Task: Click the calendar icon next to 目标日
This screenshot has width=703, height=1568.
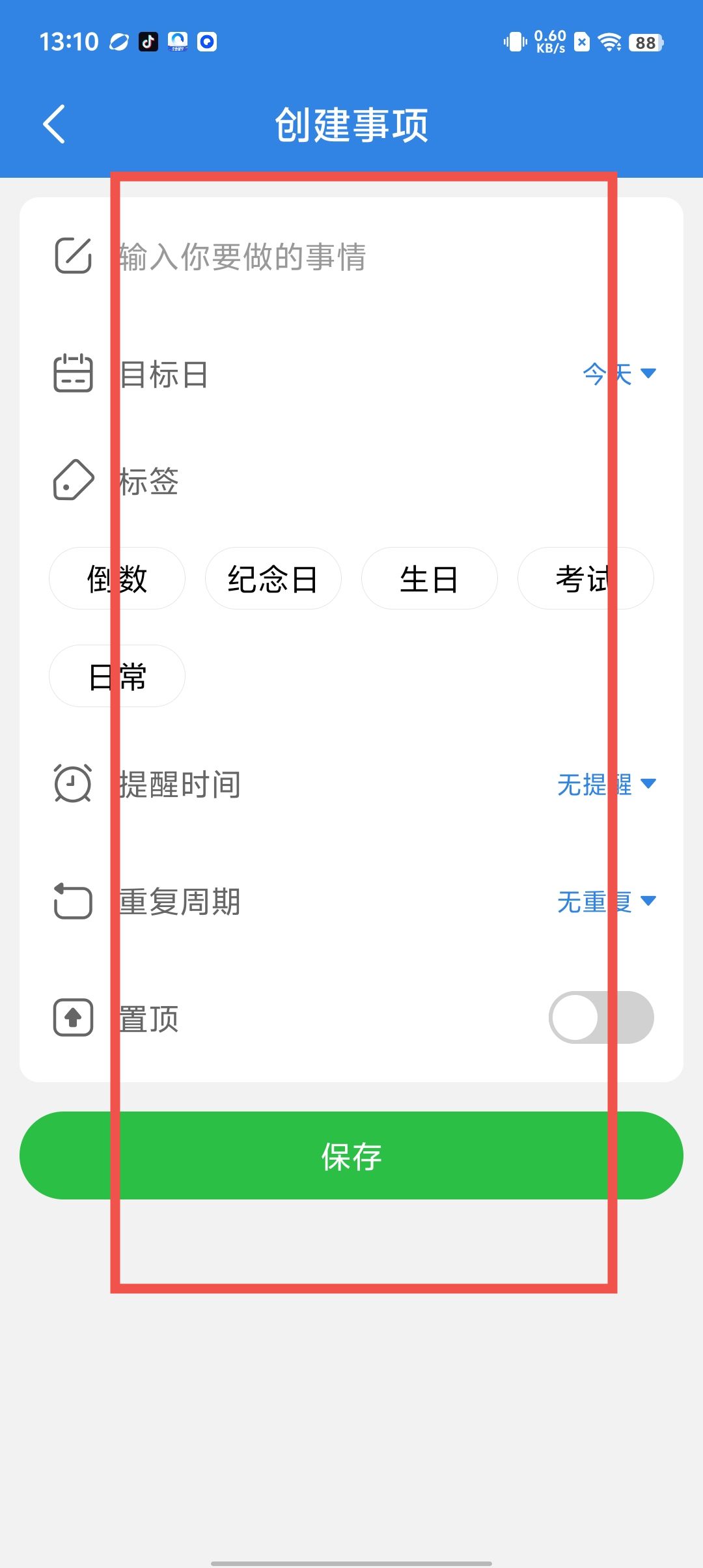Action: click(72, 373)
